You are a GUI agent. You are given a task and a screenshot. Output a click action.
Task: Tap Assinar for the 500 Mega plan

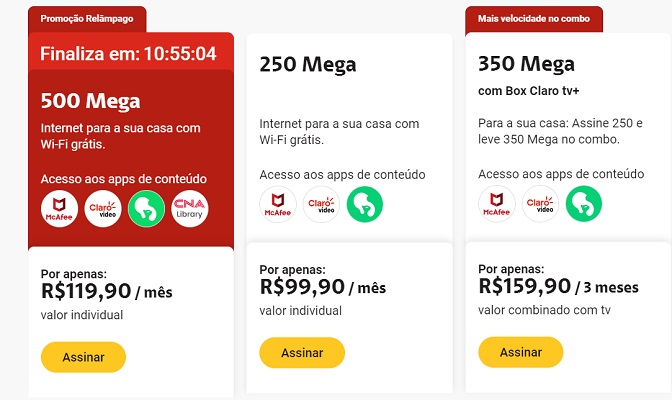(83, 357)
